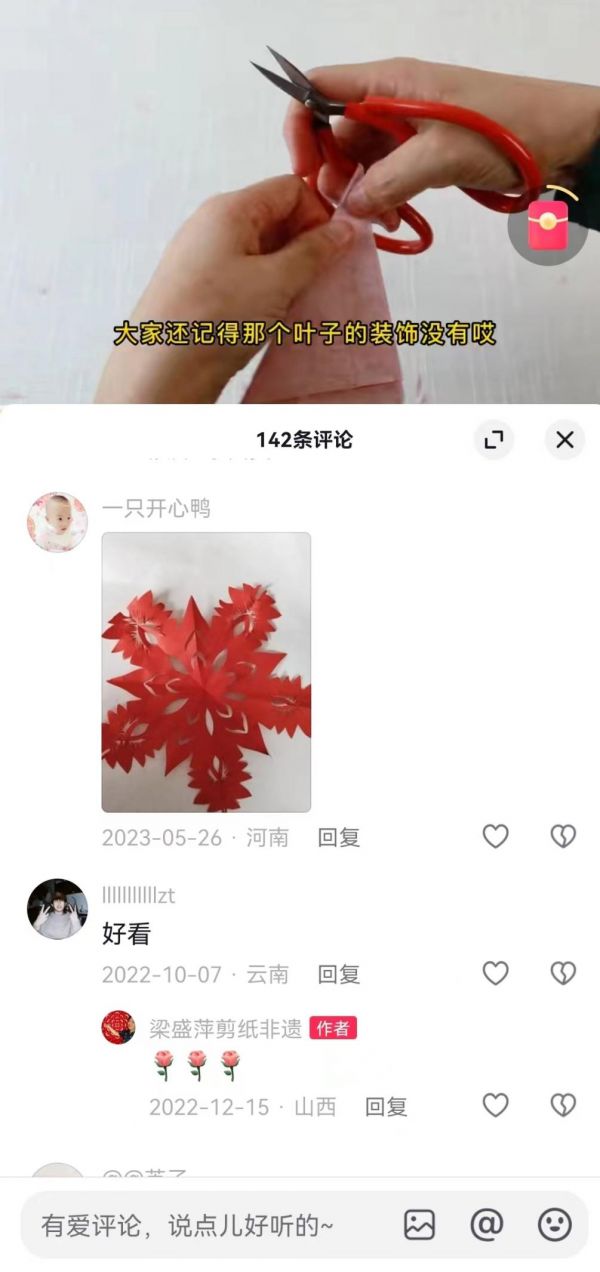The height and width of the screenshot is (1272, 600).
Task: Open 梁盛萍剪纸非遗 author profile
Action: [118, 1028]
